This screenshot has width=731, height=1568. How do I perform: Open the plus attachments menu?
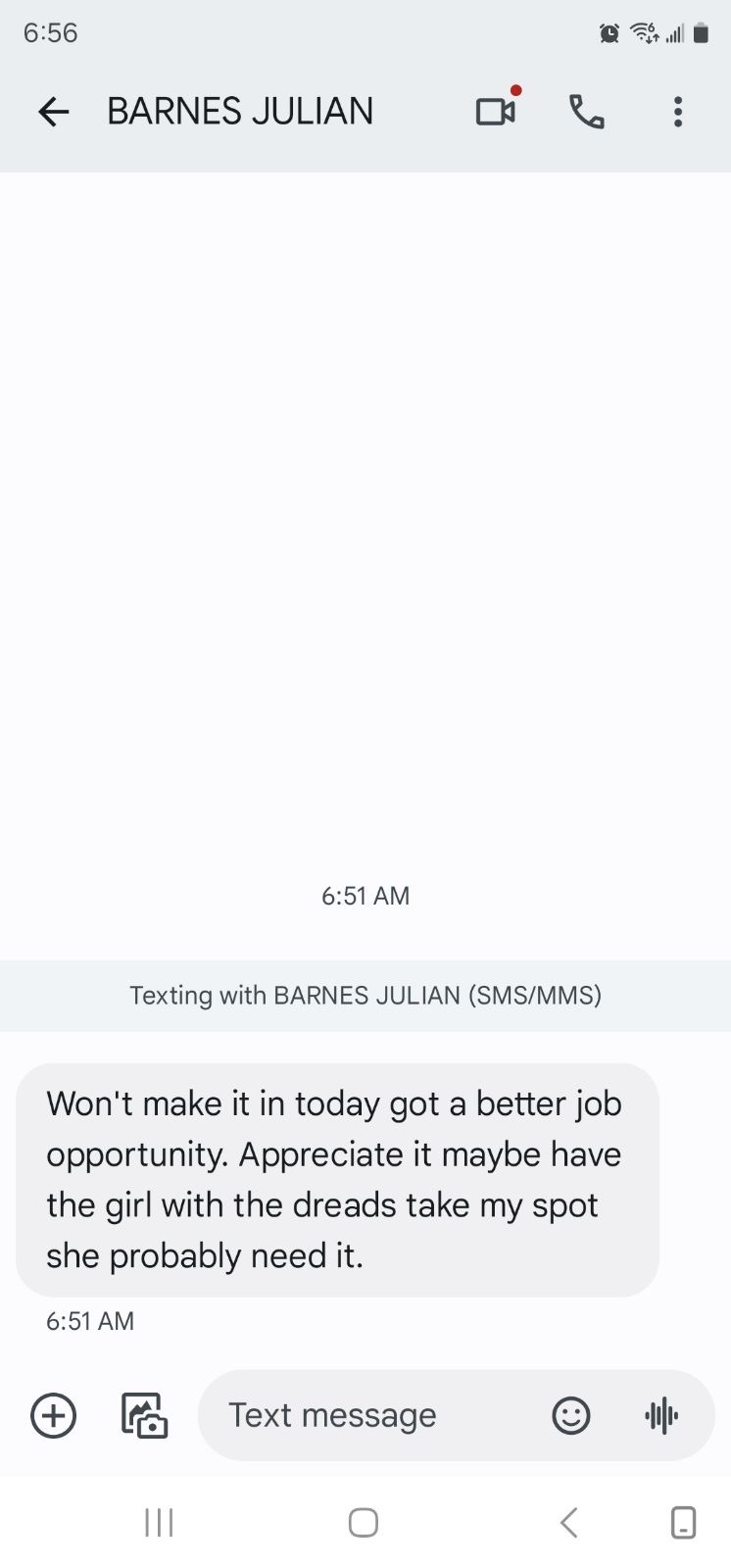tap(54, 1415)
